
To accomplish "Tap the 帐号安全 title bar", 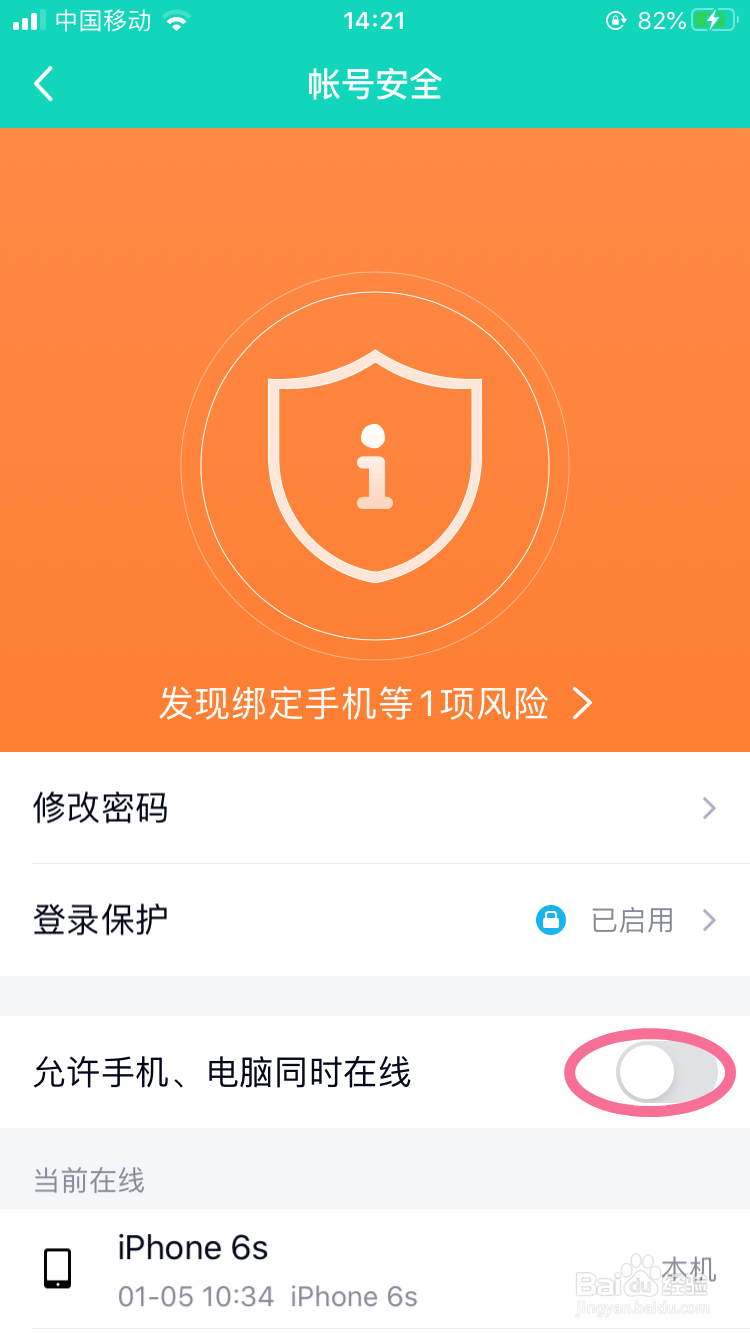I will (x=375, y=85).
